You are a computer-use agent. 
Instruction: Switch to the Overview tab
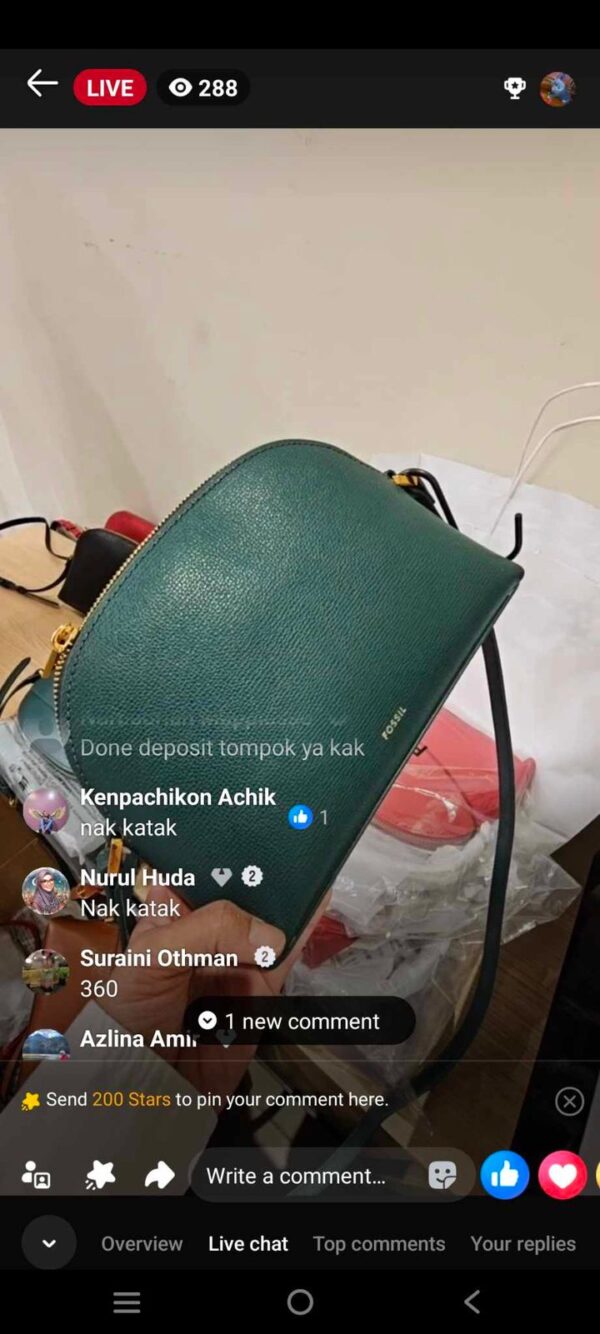coord(142,1244)
